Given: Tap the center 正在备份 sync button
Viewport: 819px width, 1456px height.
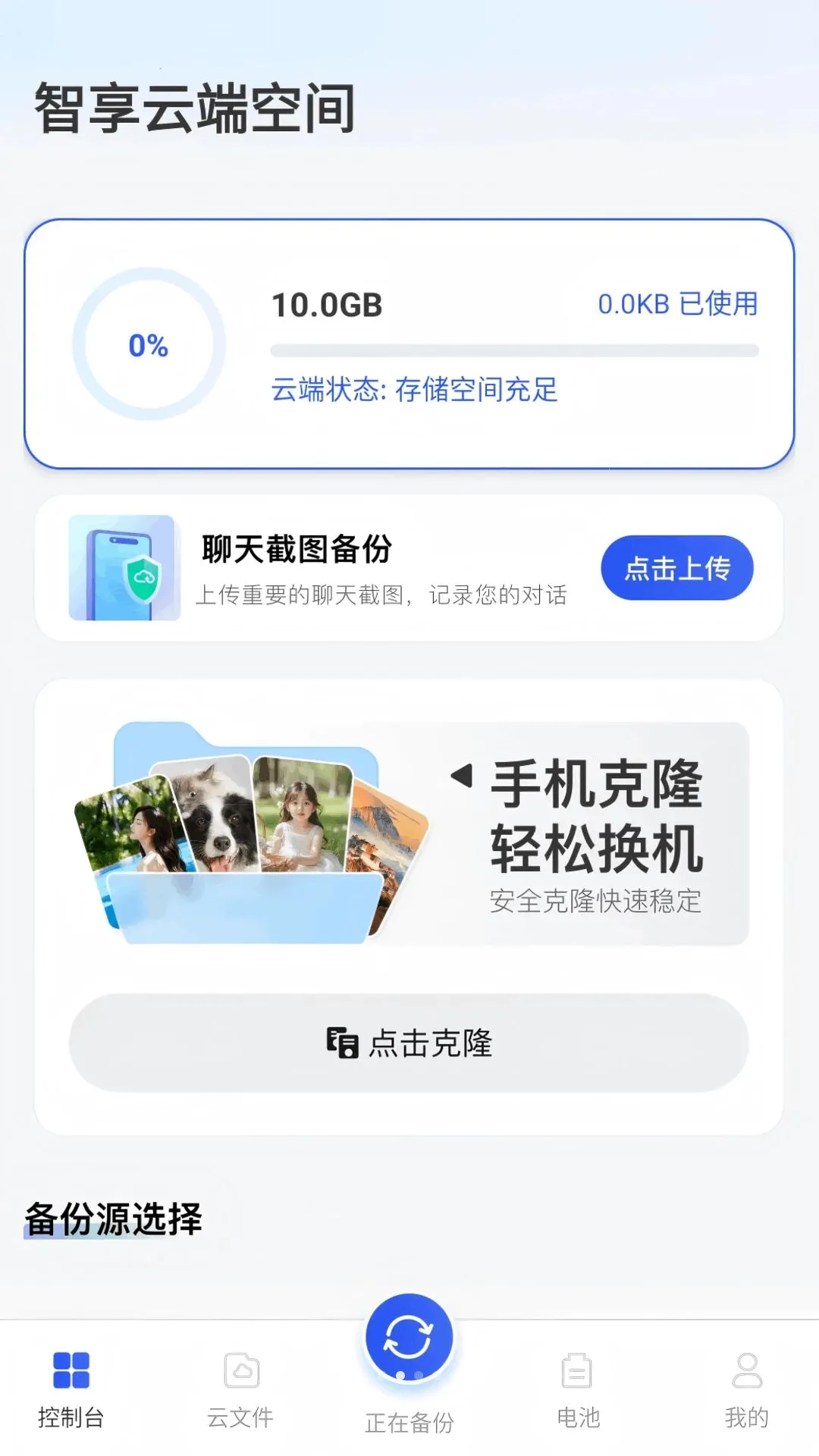Looking at the screenshot, I should pos(409,1338).
